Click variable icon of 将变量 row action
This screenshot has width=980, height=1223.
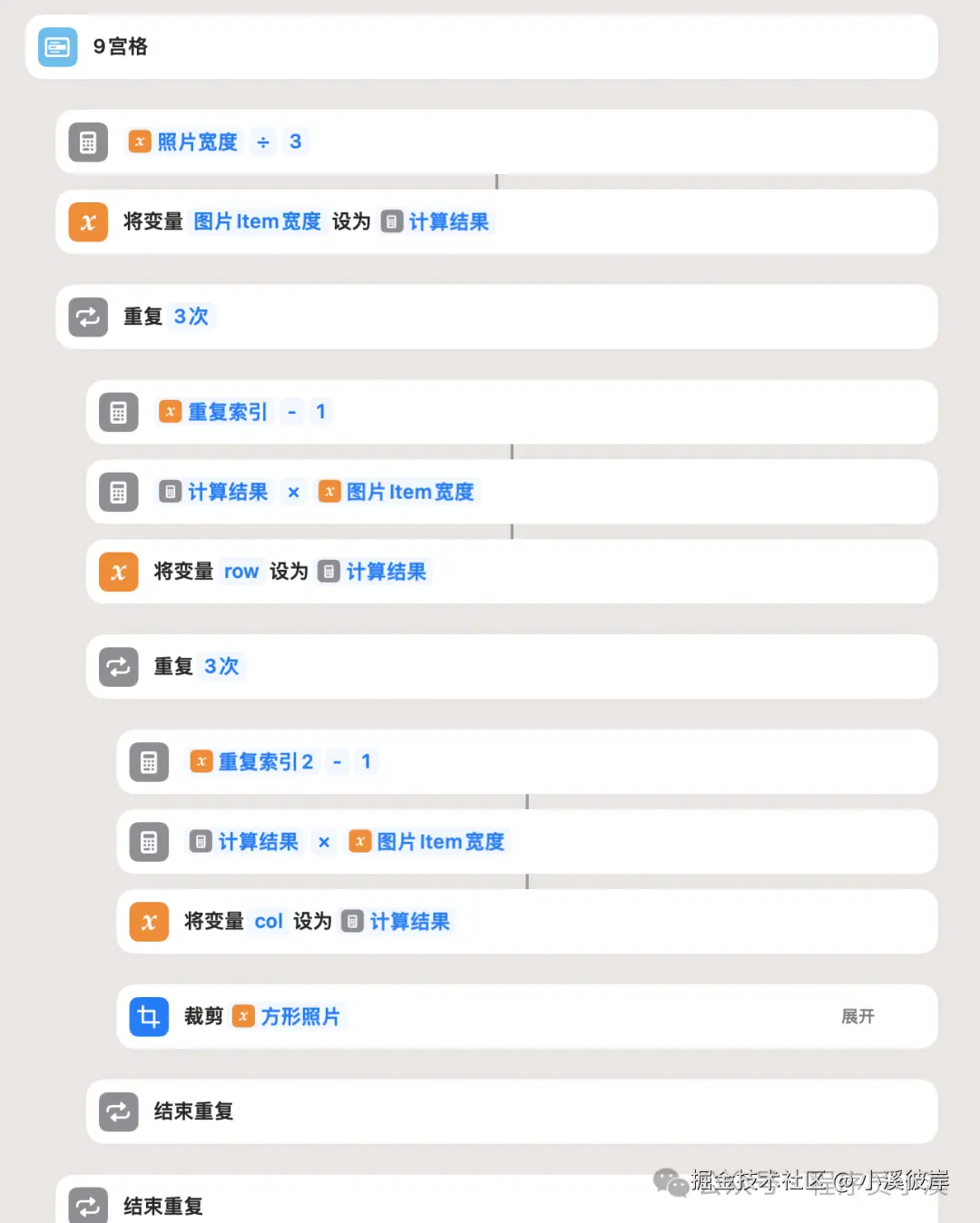coord(118,572)
